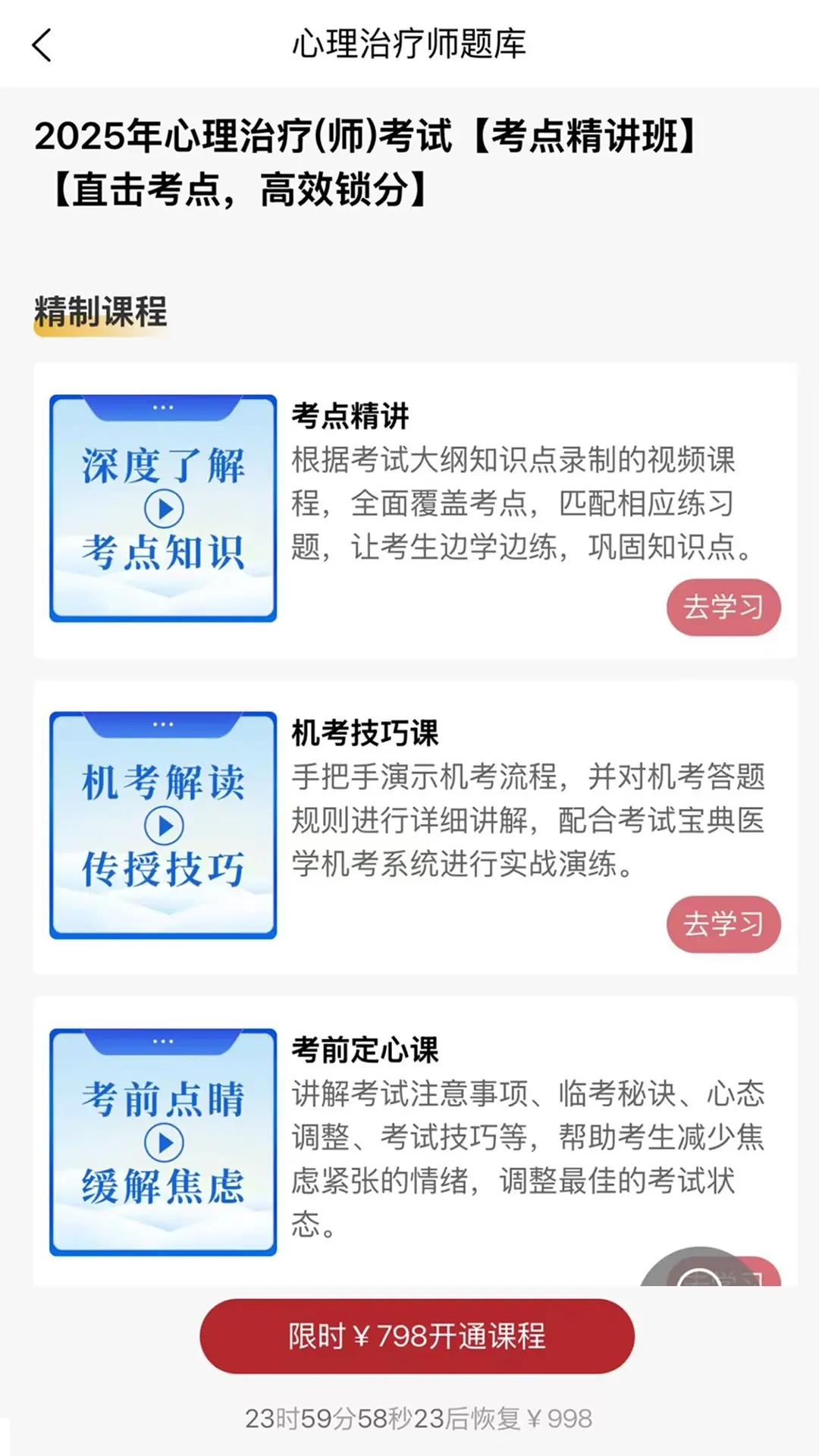
Task: Tap 去学习 for the 机考技巧课
Action: [x=723, y=924]
